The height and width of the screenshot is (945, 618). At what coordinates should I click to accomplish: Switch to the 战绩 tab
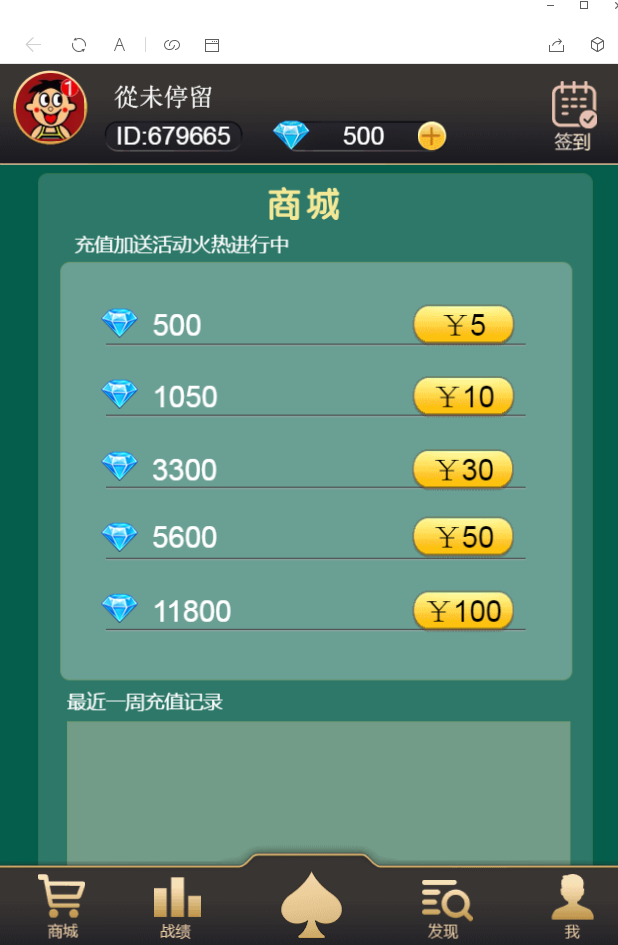pyautogui.click(x=176, y=906)
